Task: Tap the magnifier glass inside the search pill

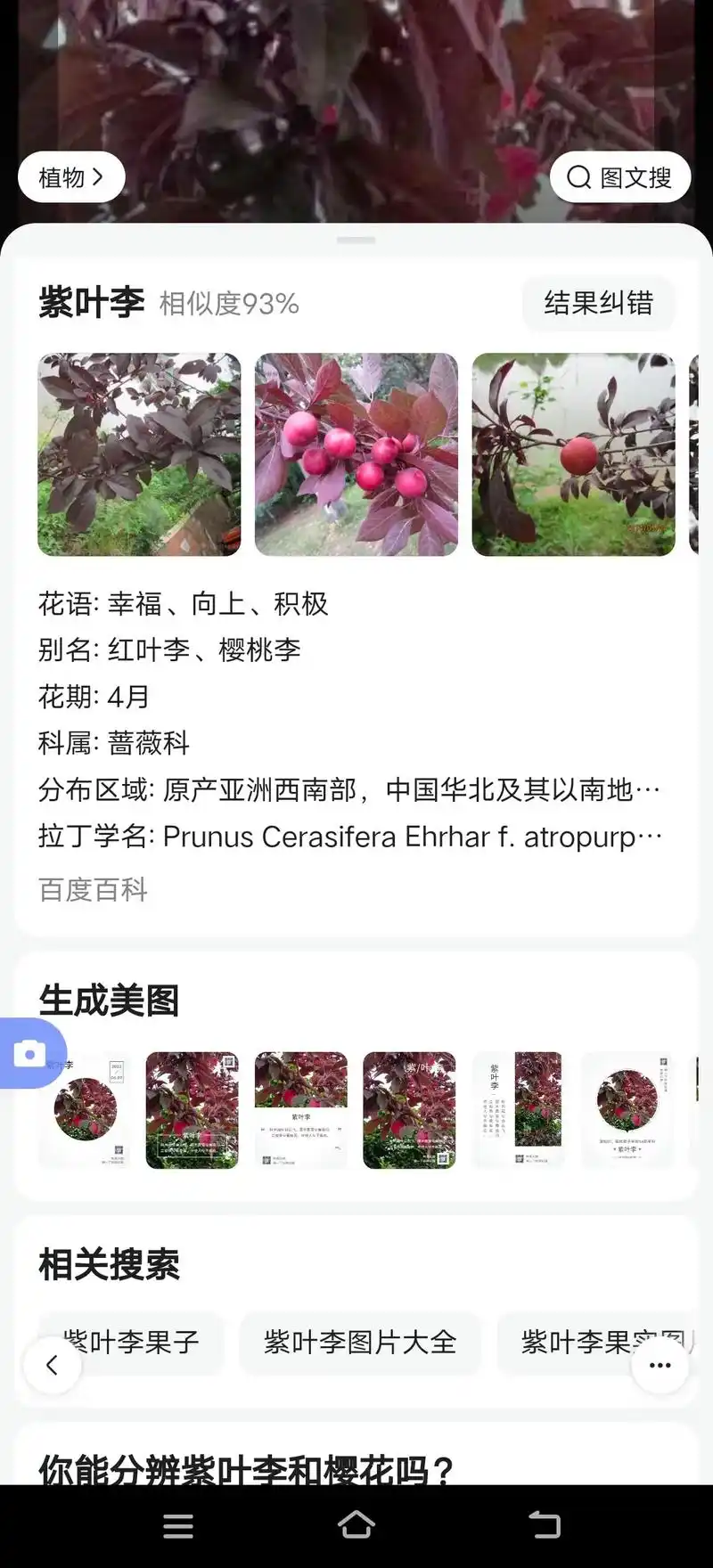Action: tap(579, 176)
